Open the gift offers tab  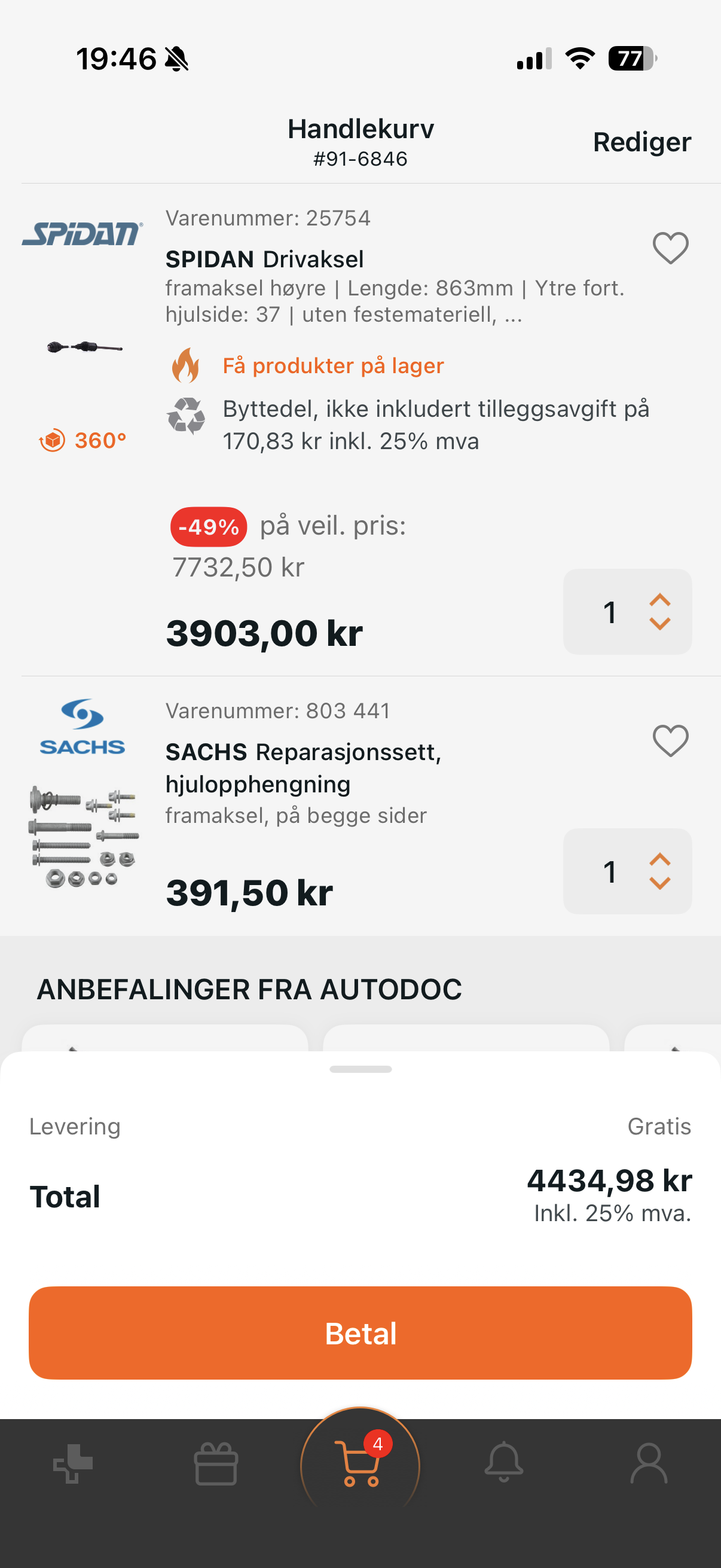pos(215,1463)
